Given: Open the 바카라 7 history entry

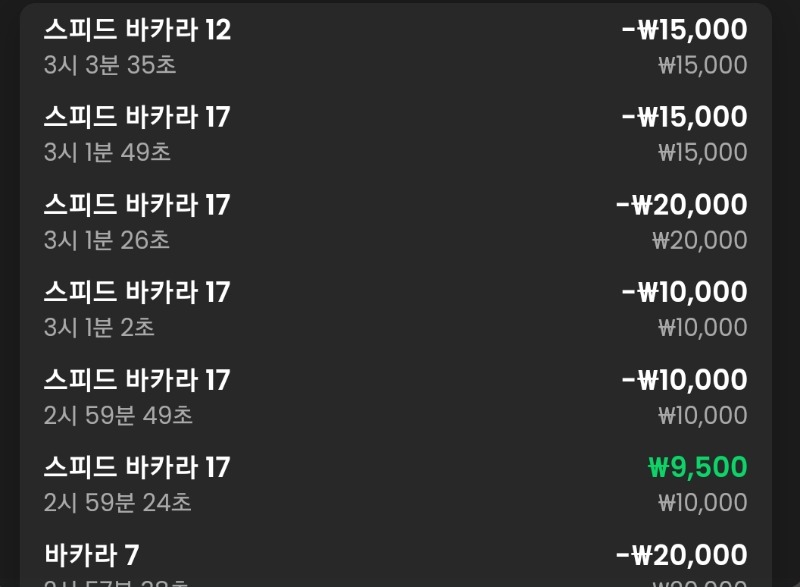Looking at the screenshot, I should [x=395, y=562].
